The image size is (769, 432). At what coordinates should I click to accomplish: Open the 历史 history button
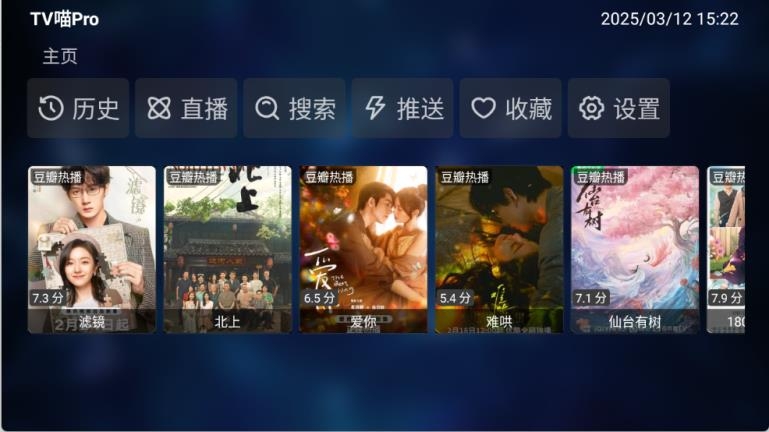pos(78,108)
